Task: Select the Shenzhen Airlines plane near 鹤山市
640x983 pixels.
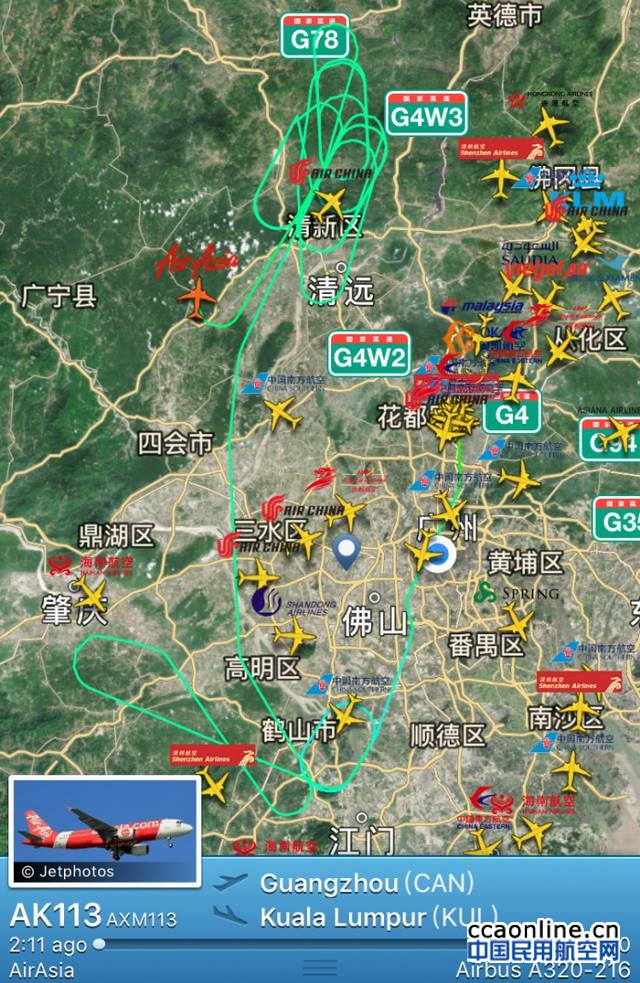Action: pos(213,785)
